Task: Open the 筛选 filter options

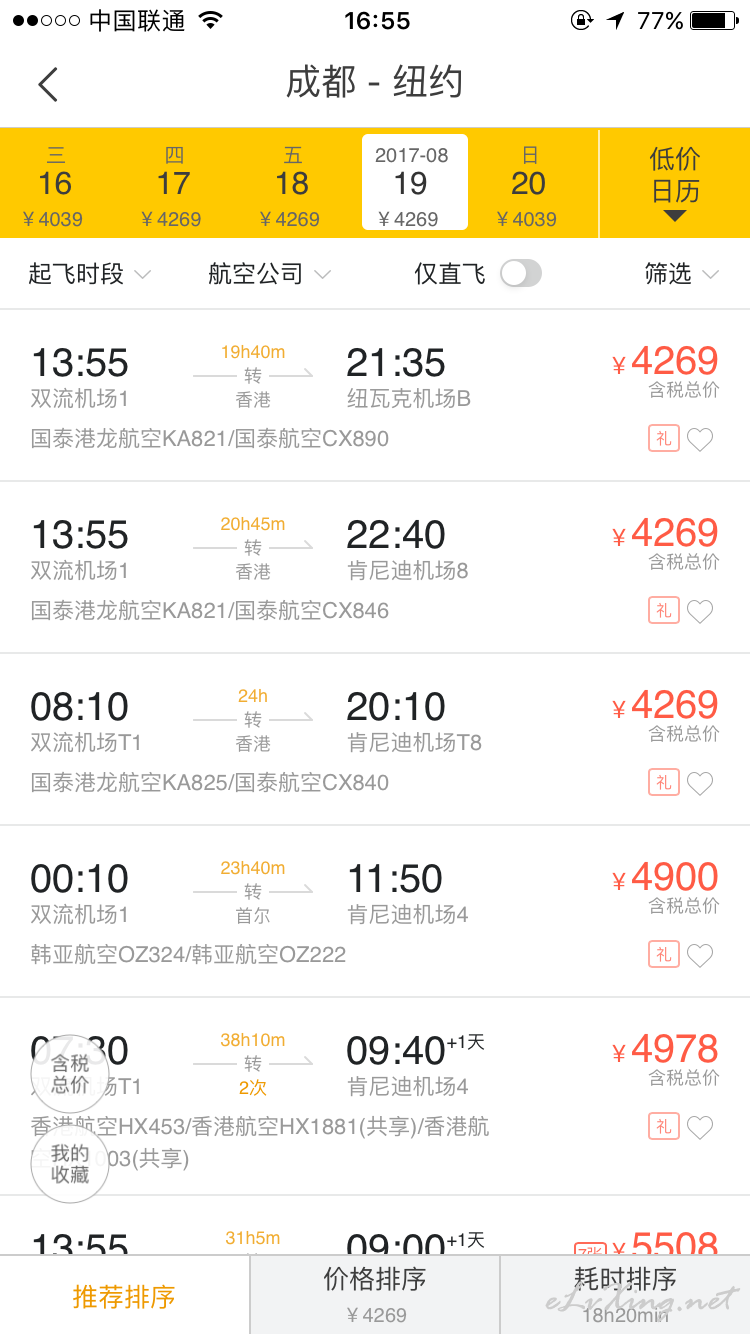Action: pyautogui.click(x=682, y=274)
